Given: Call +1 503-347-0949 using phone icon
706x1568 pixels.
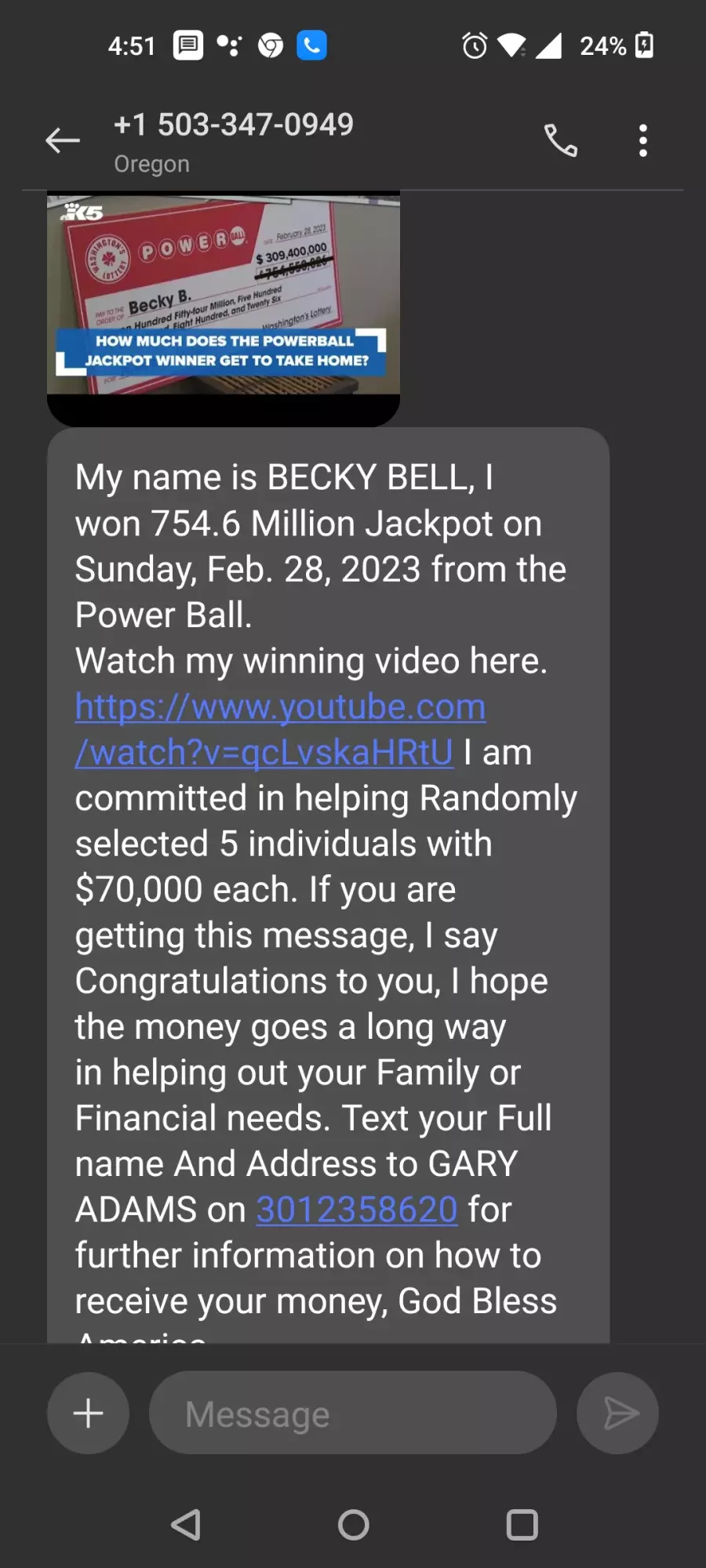Looking at the screenshot, I should [x=561, y=141].
